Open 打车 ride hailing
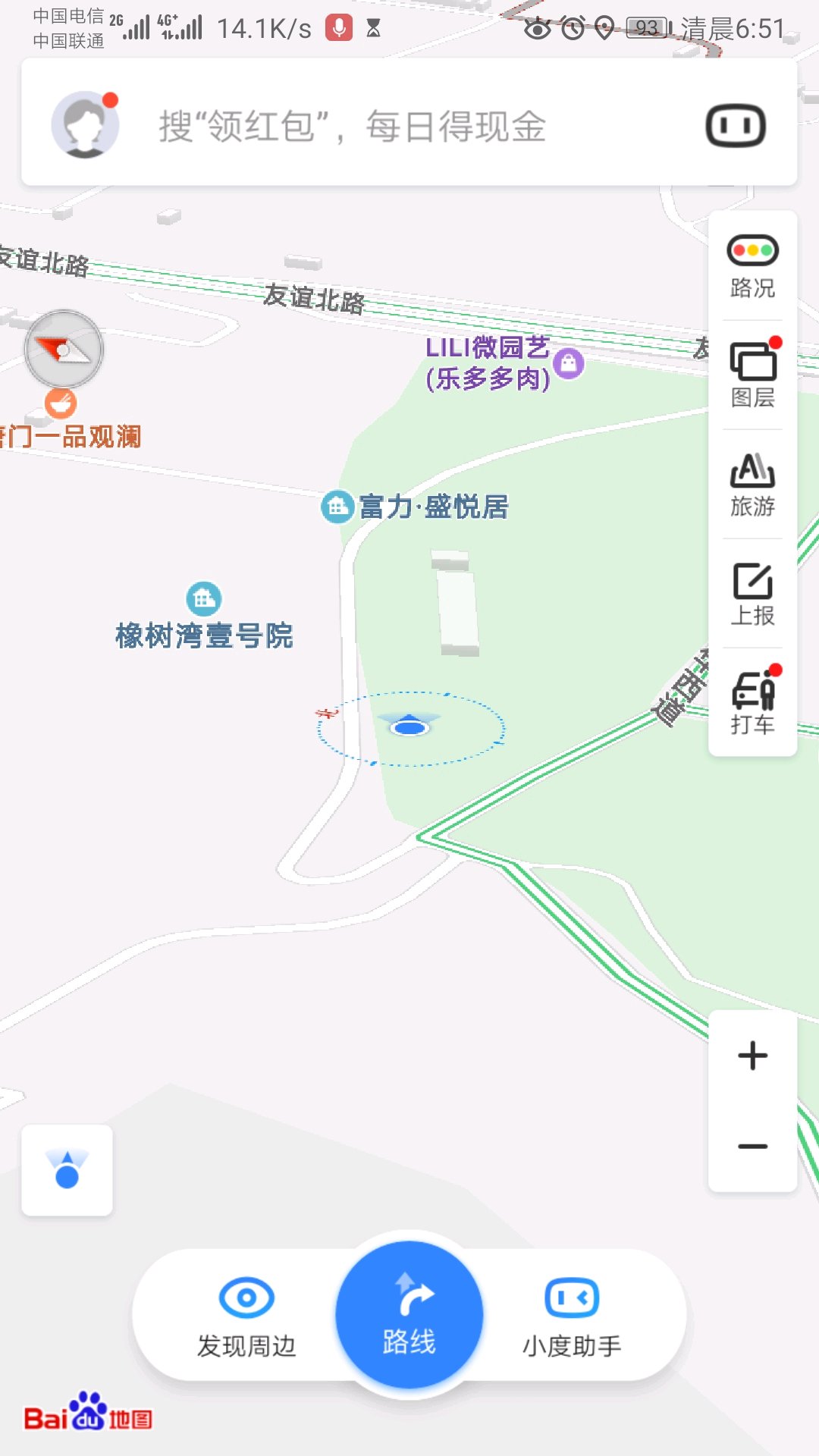Image resolution: width=819 pixels, height=1456 pixels. [x=752, y=702]
